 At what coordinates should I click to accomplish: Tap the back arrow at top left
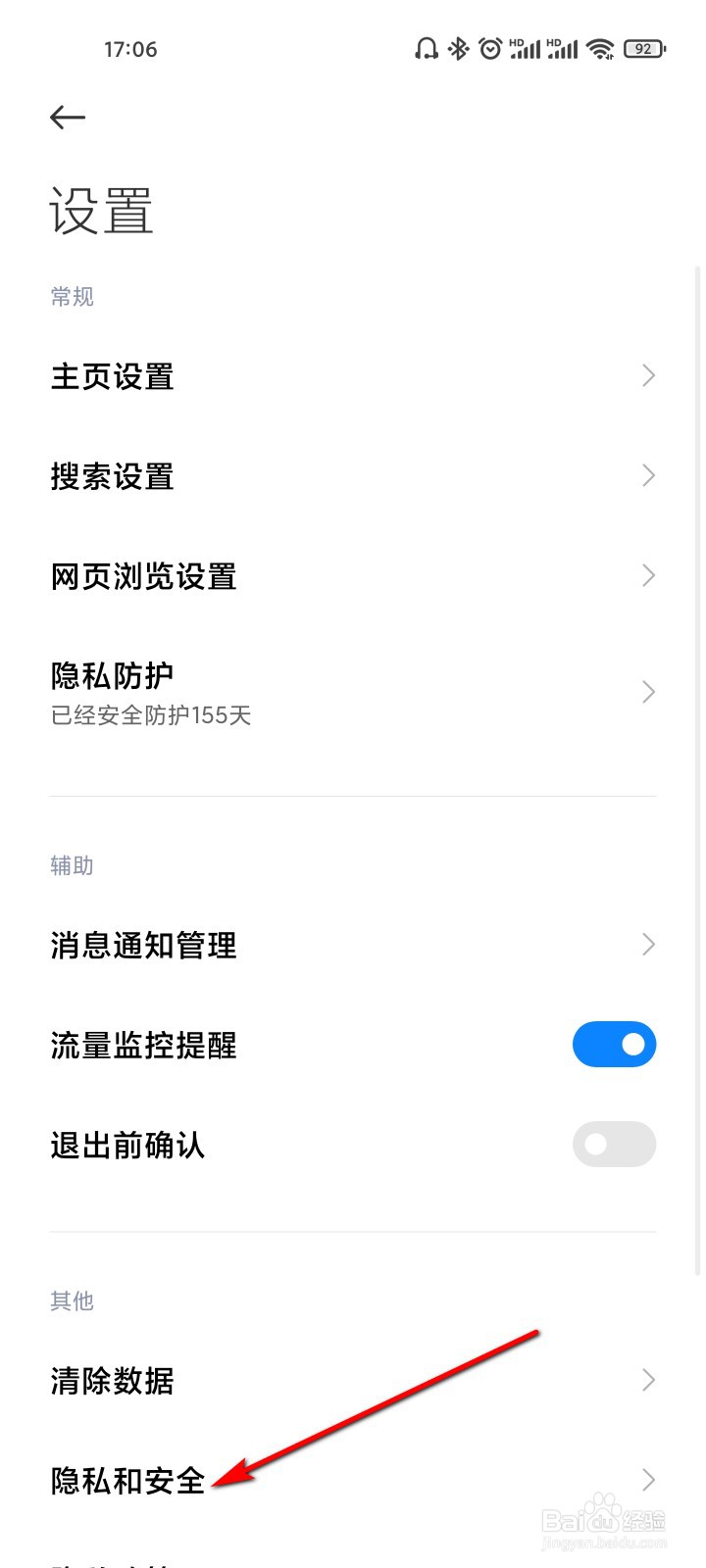click(67, 117)
